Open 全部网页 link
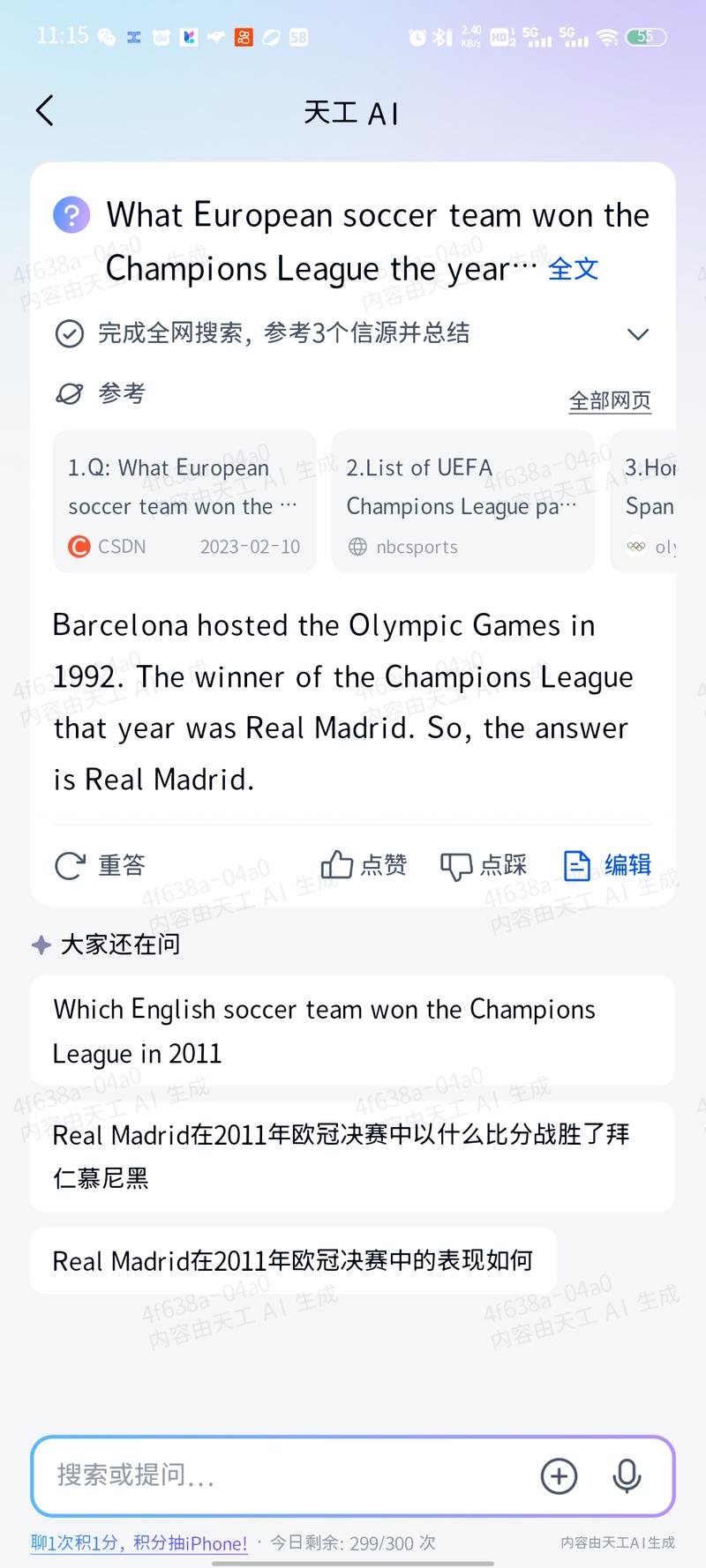The image size is (706, 1568). (609, 401)
